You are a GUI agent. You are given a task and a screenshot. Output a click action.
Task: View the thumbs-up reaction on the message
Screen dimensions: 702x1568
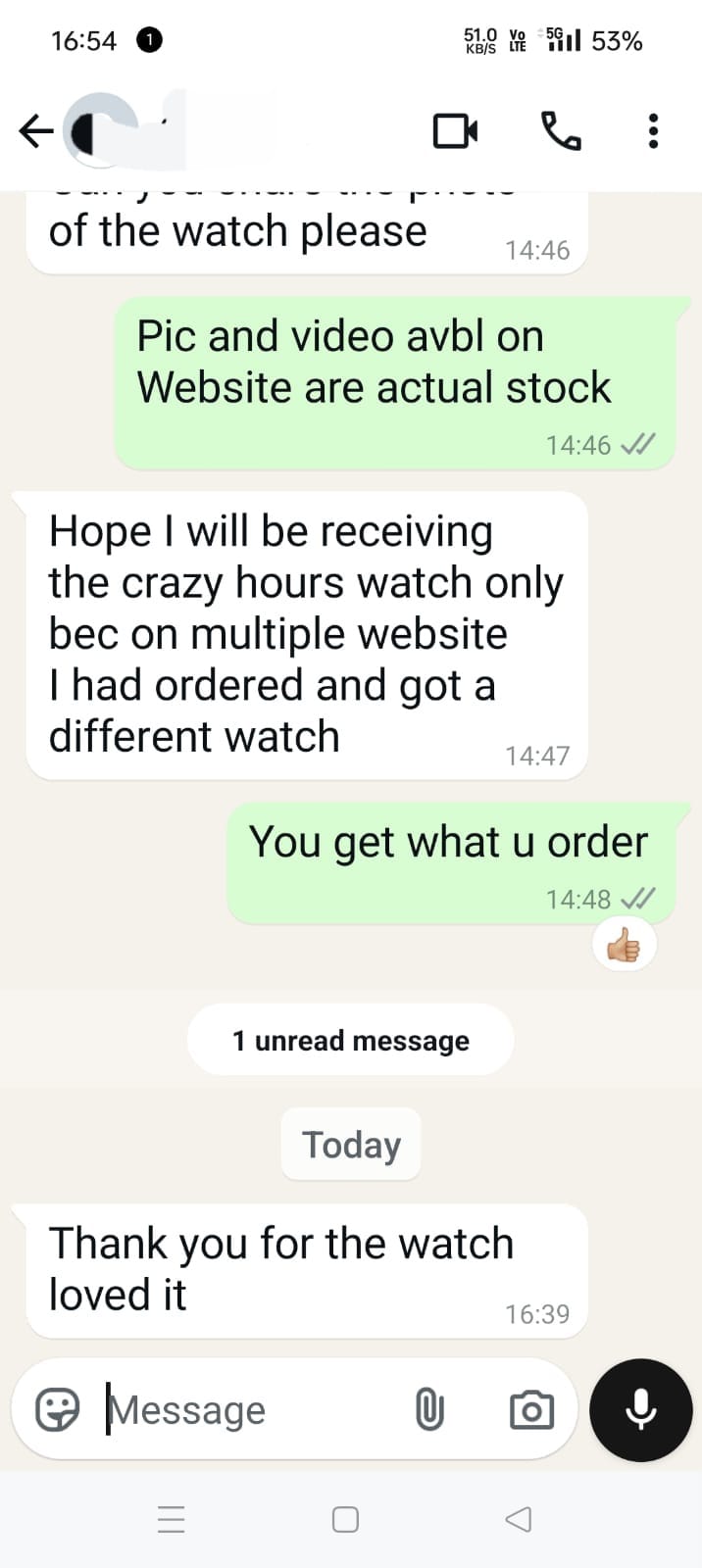pyautogui.click(x=624, y=947)
